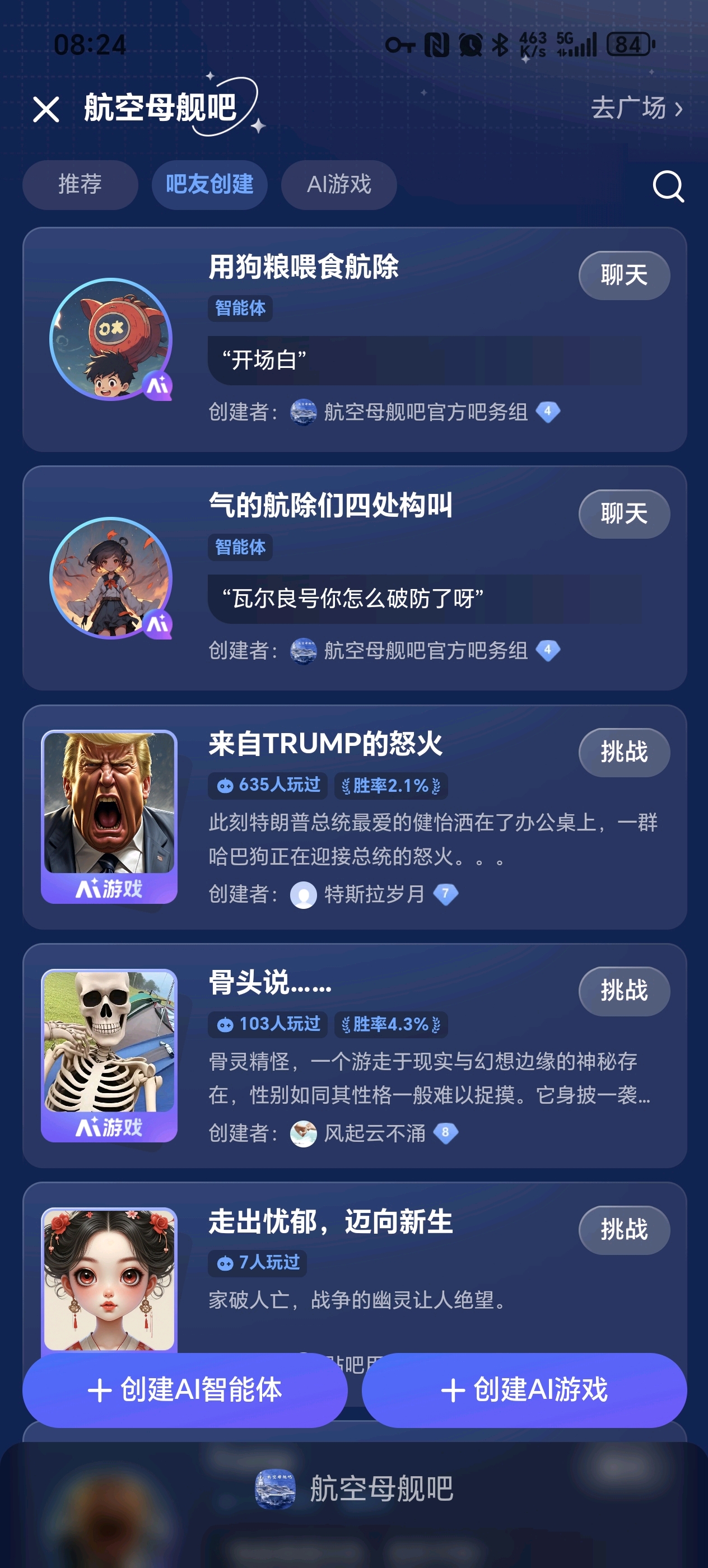Select the 吧友创建 tab
This screenshot has height=1568, width=708.
[x=209, y=185]
